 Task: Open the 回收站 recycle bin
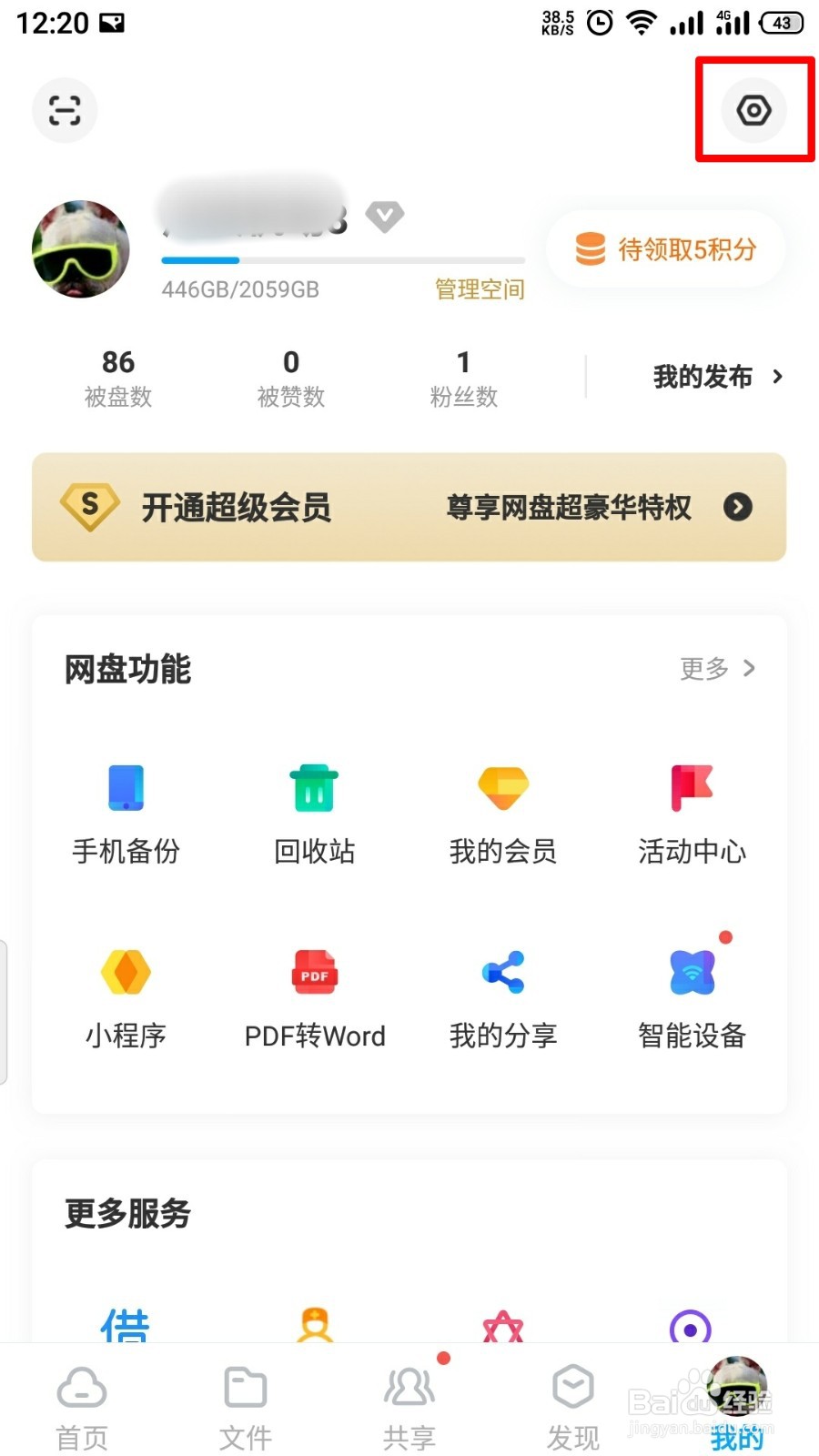pyautogui.click(x=313, y=810)
